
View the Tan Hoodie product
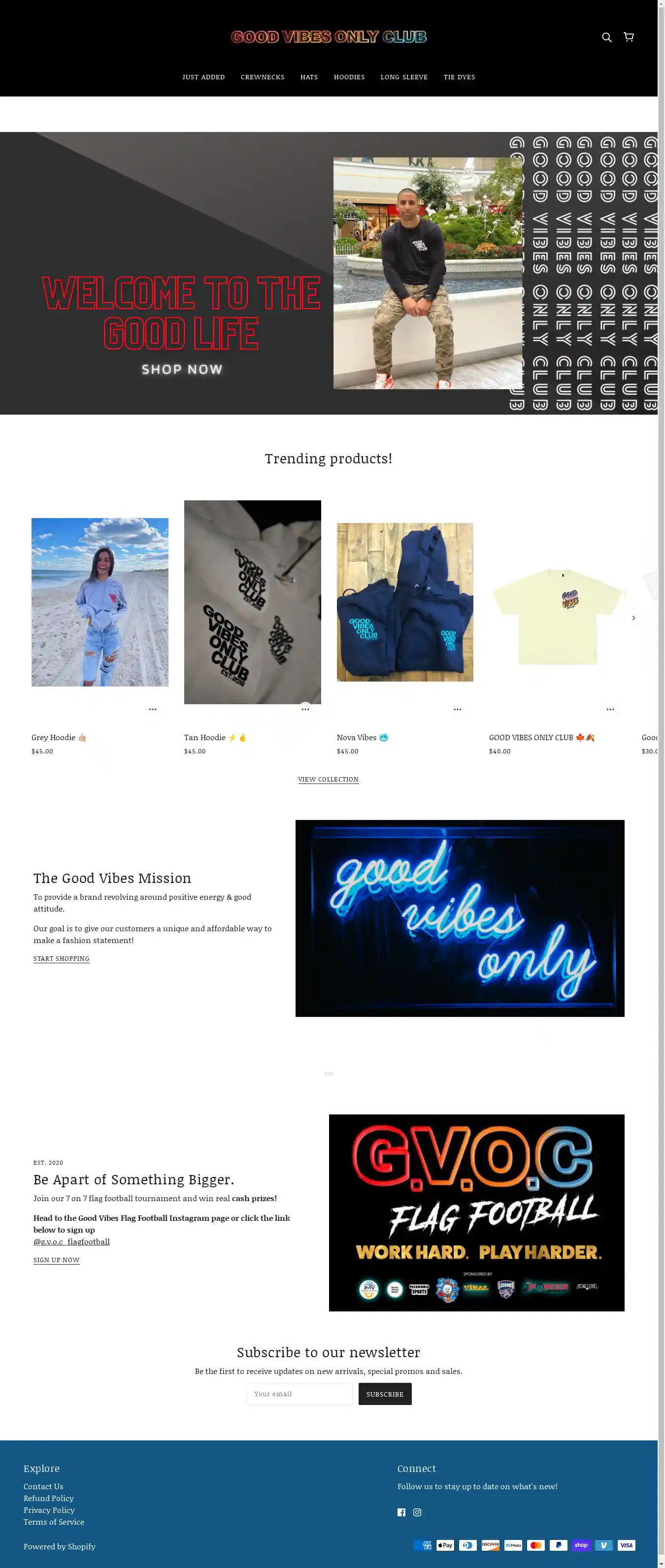[x=252, y=602]
